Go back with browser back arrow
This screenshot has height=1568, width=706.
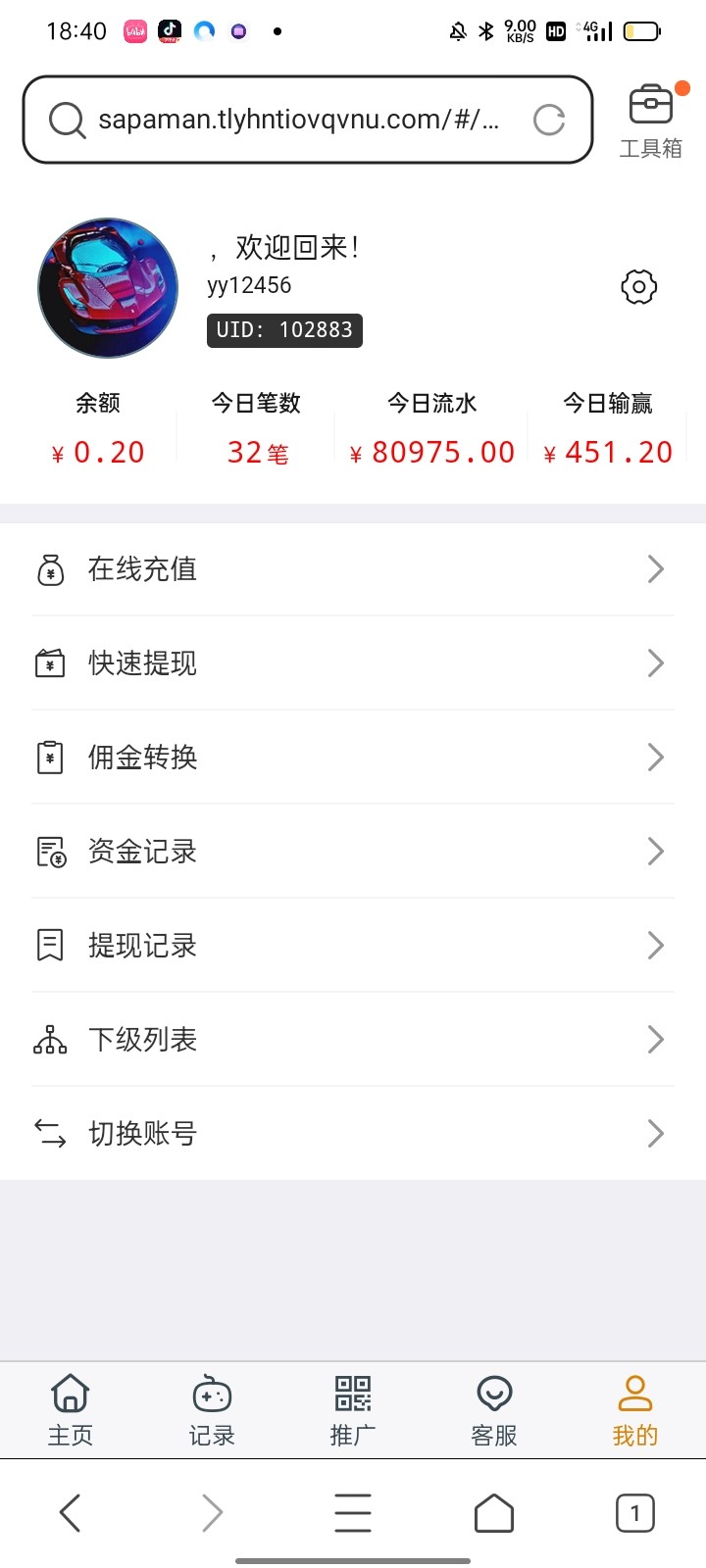(71, 1513)
